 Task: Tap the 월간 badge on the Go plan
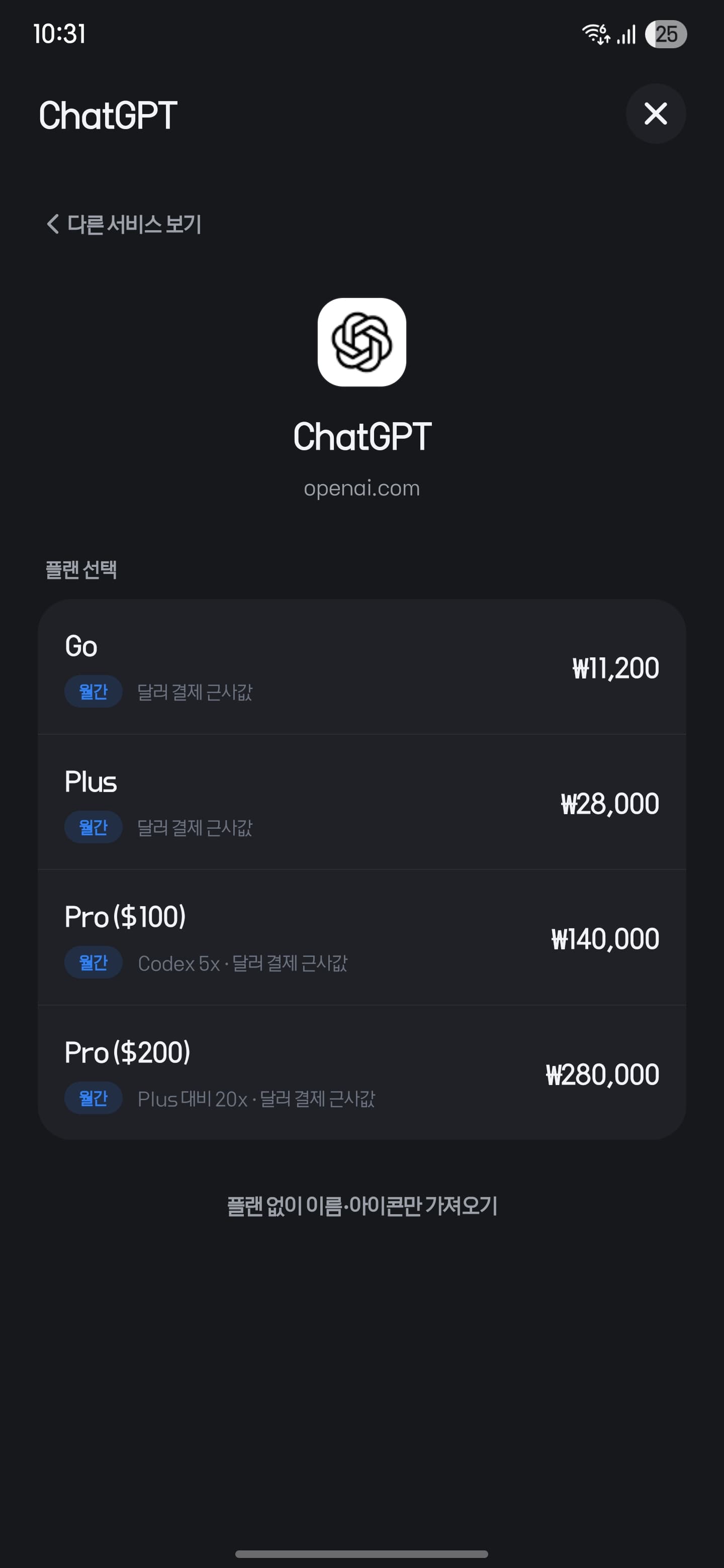(93, 692)
